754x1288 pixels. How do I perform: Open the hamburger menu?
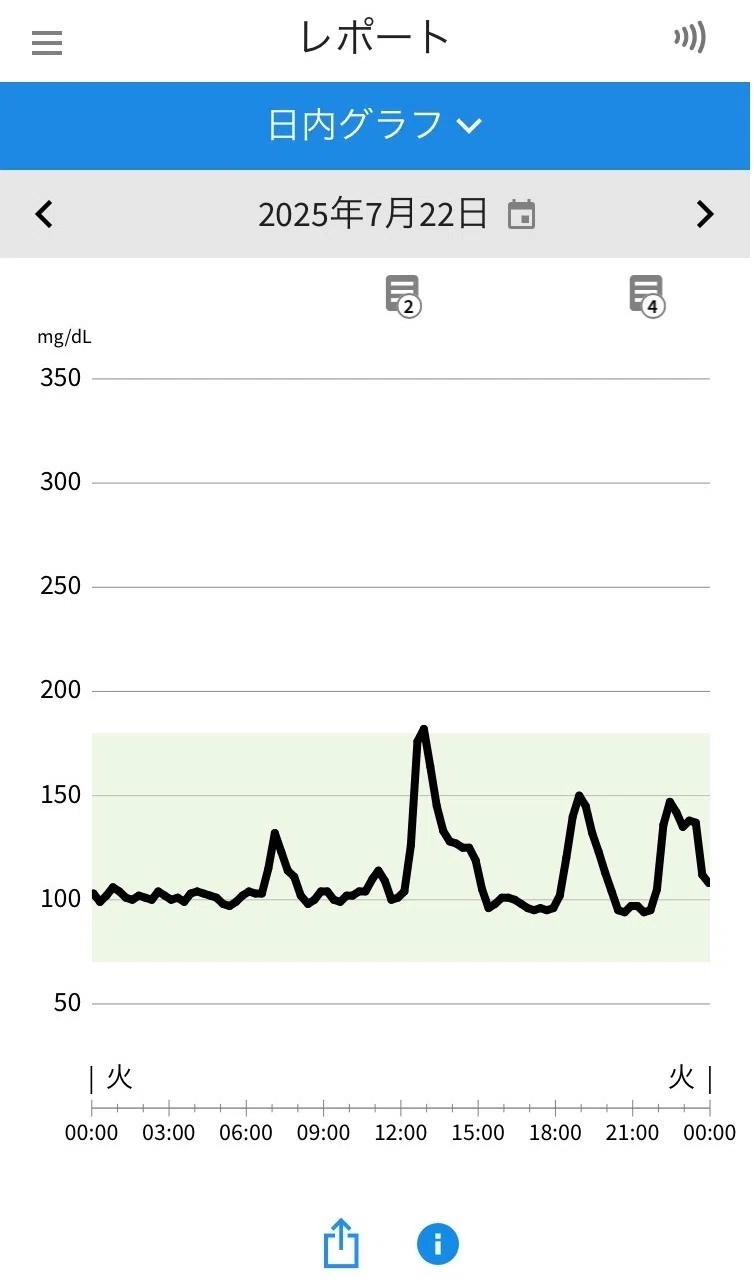pos(47,42)
